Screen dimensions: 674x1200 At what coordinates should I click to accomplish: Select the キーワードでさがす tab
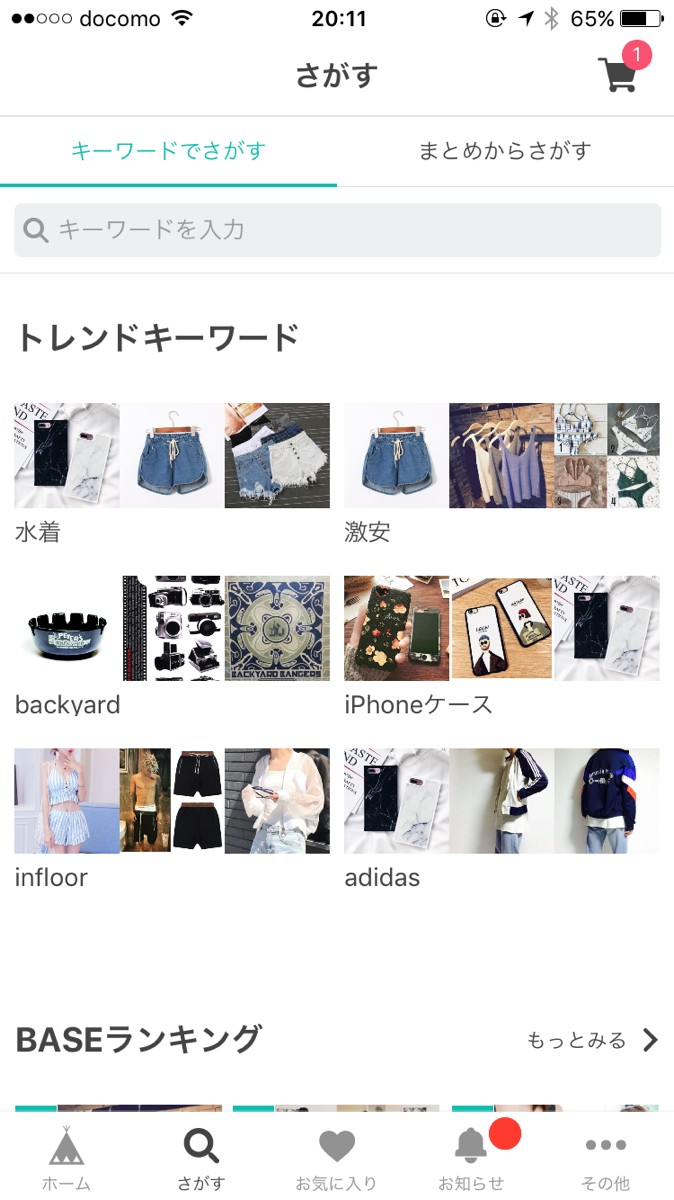tap(168, 151)
